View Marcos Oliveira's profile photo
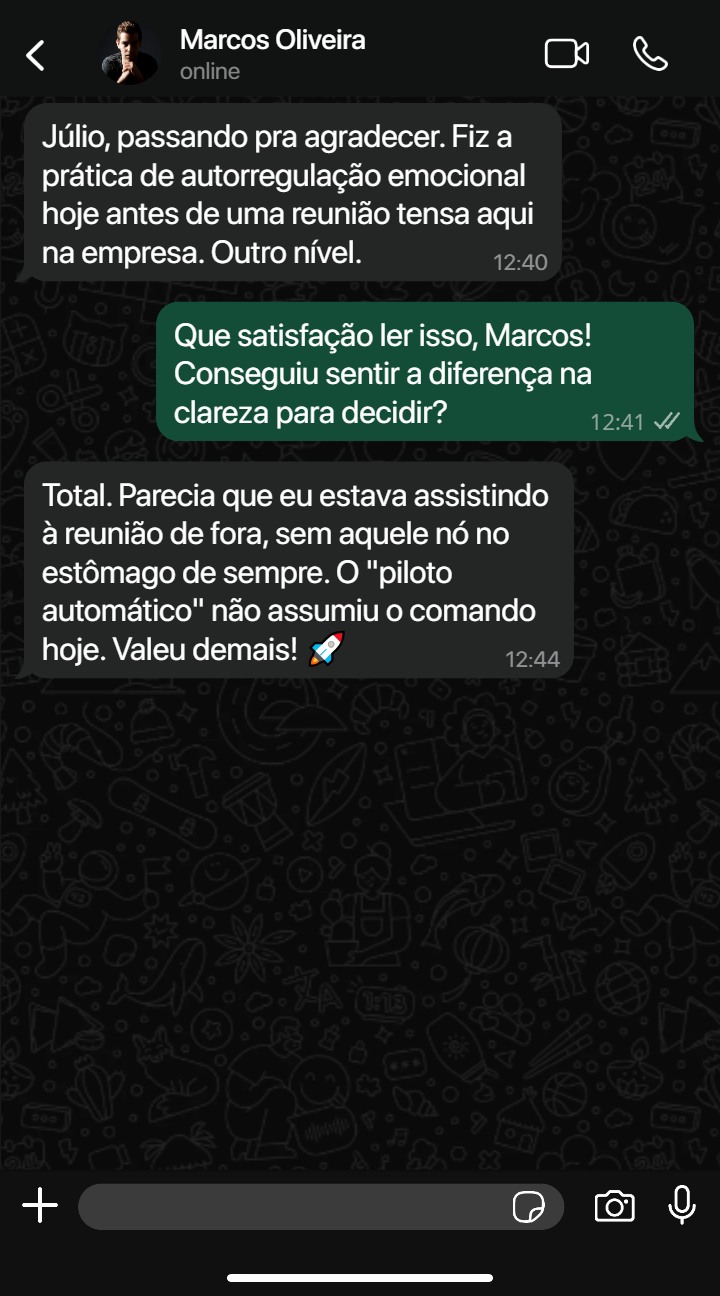 tap(130, 55)
